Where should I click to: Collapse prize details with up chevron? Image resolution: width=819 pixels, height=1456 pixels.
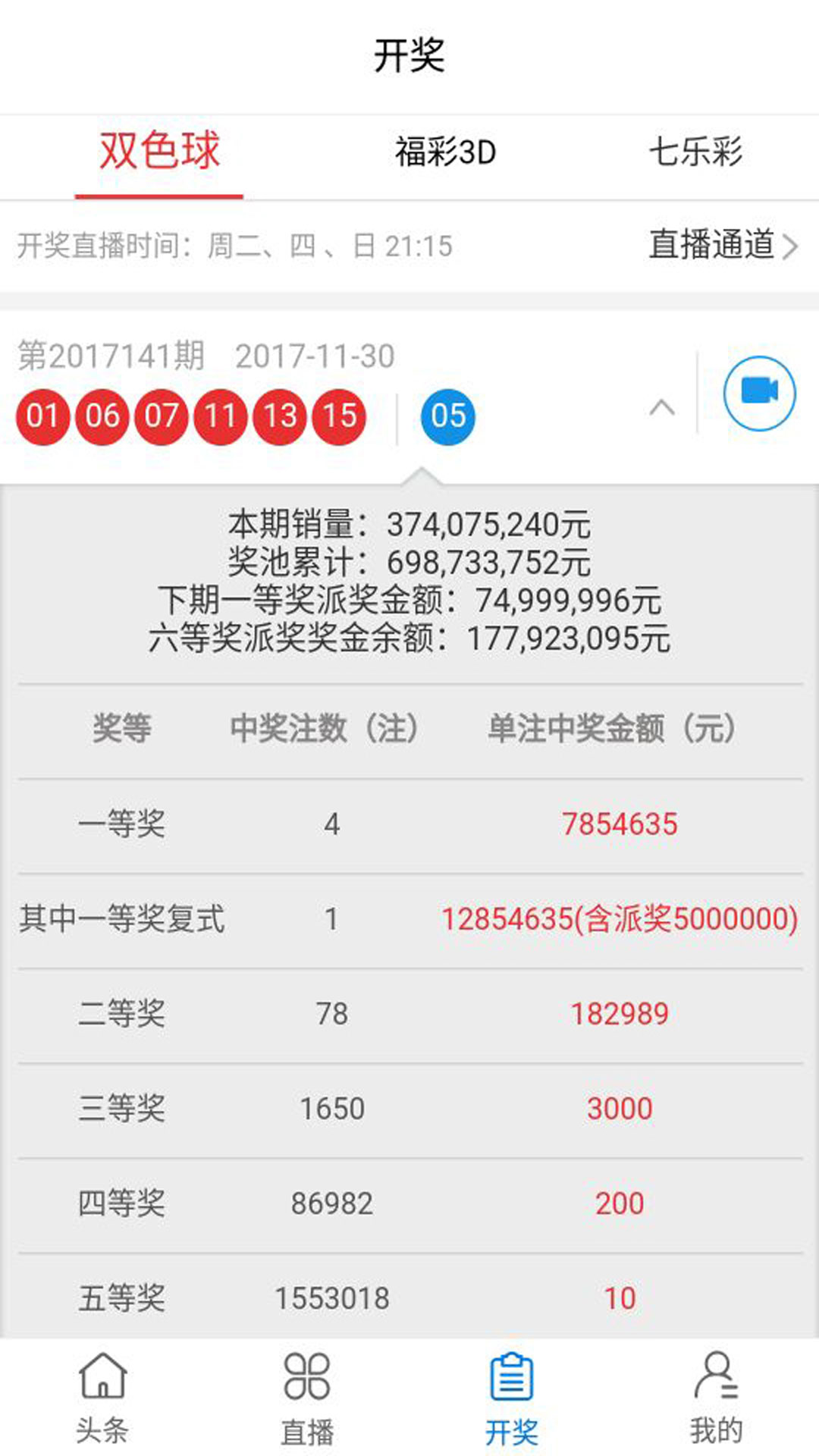pos(662,408)
